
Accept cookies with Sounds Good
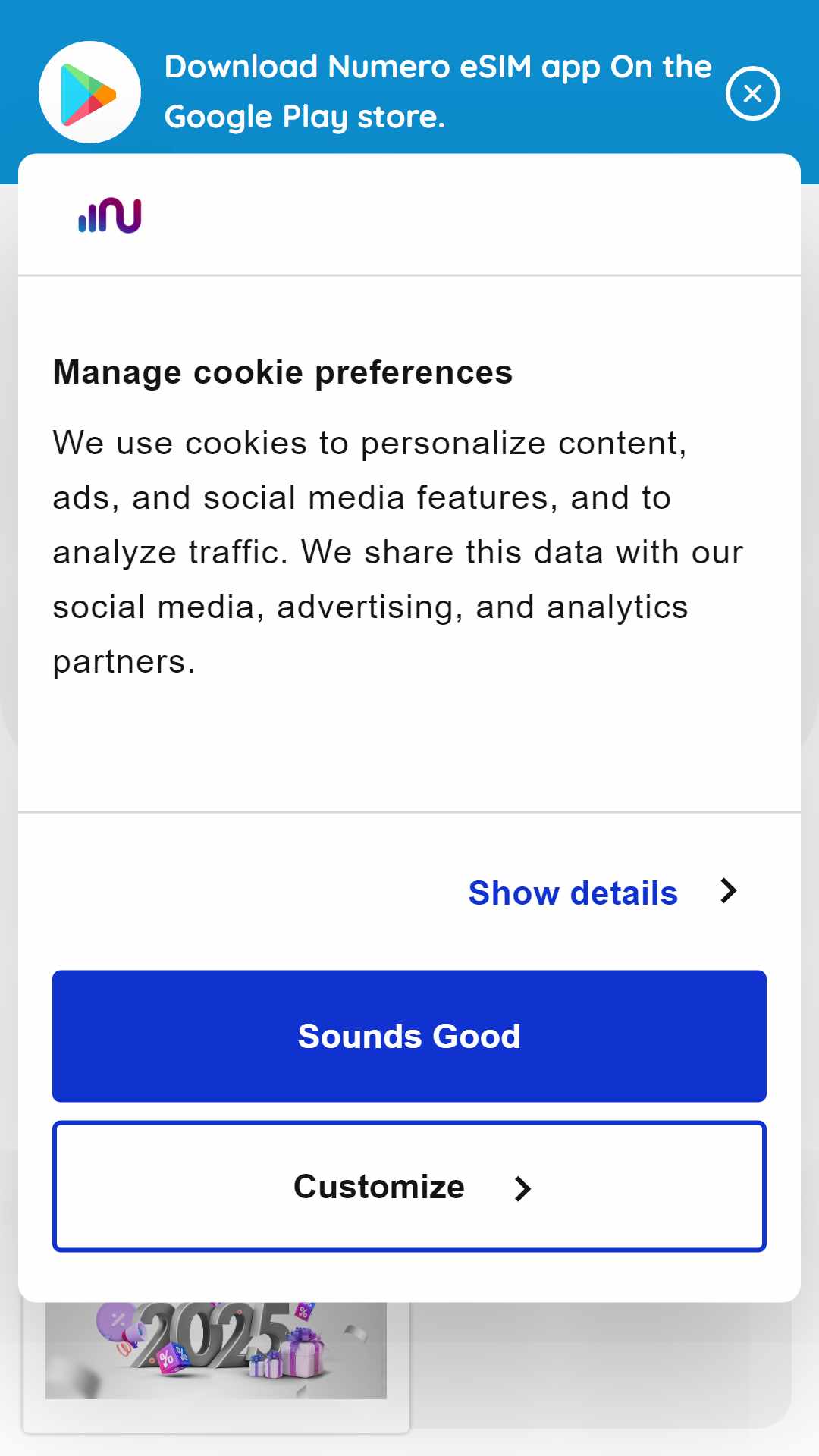(409, 1036)
